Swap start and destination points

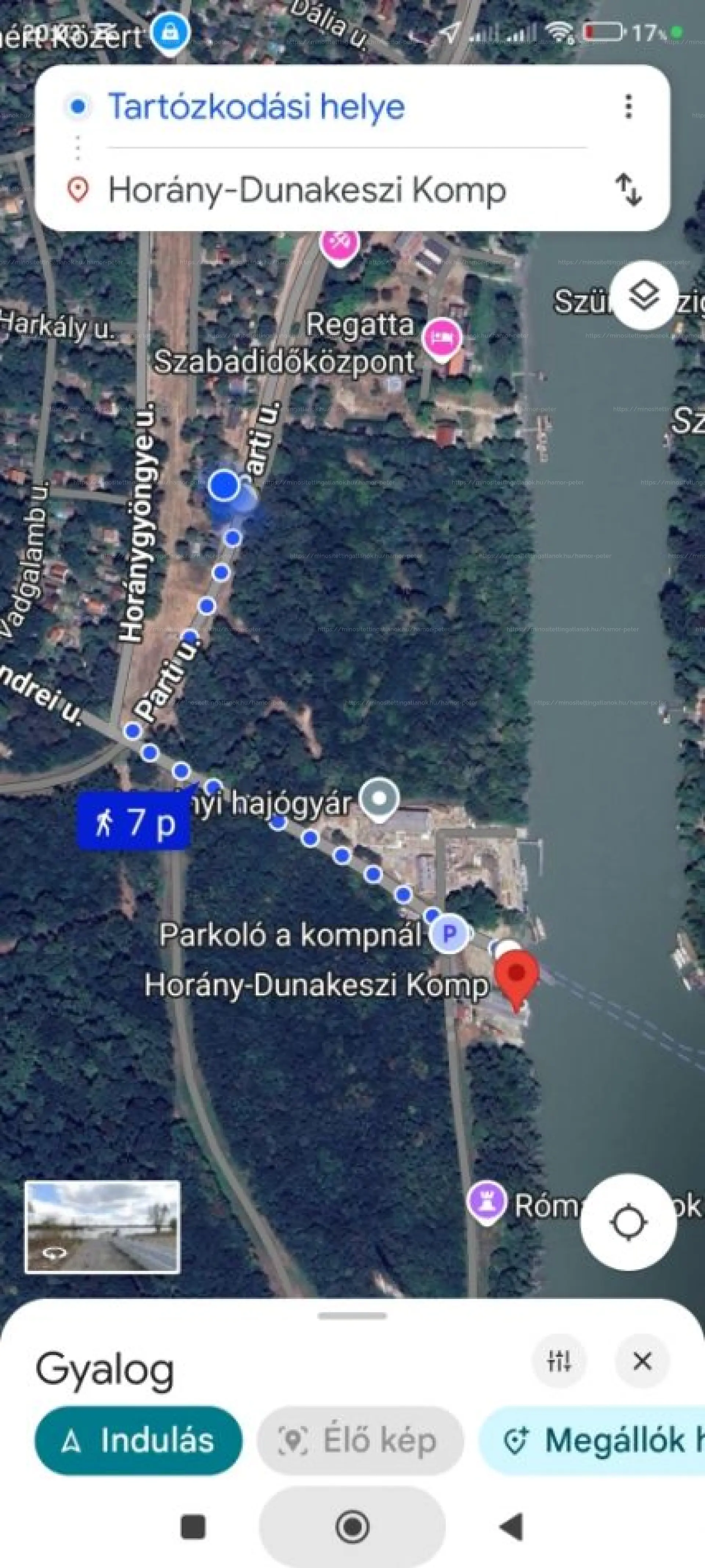(x=628, y=189)
